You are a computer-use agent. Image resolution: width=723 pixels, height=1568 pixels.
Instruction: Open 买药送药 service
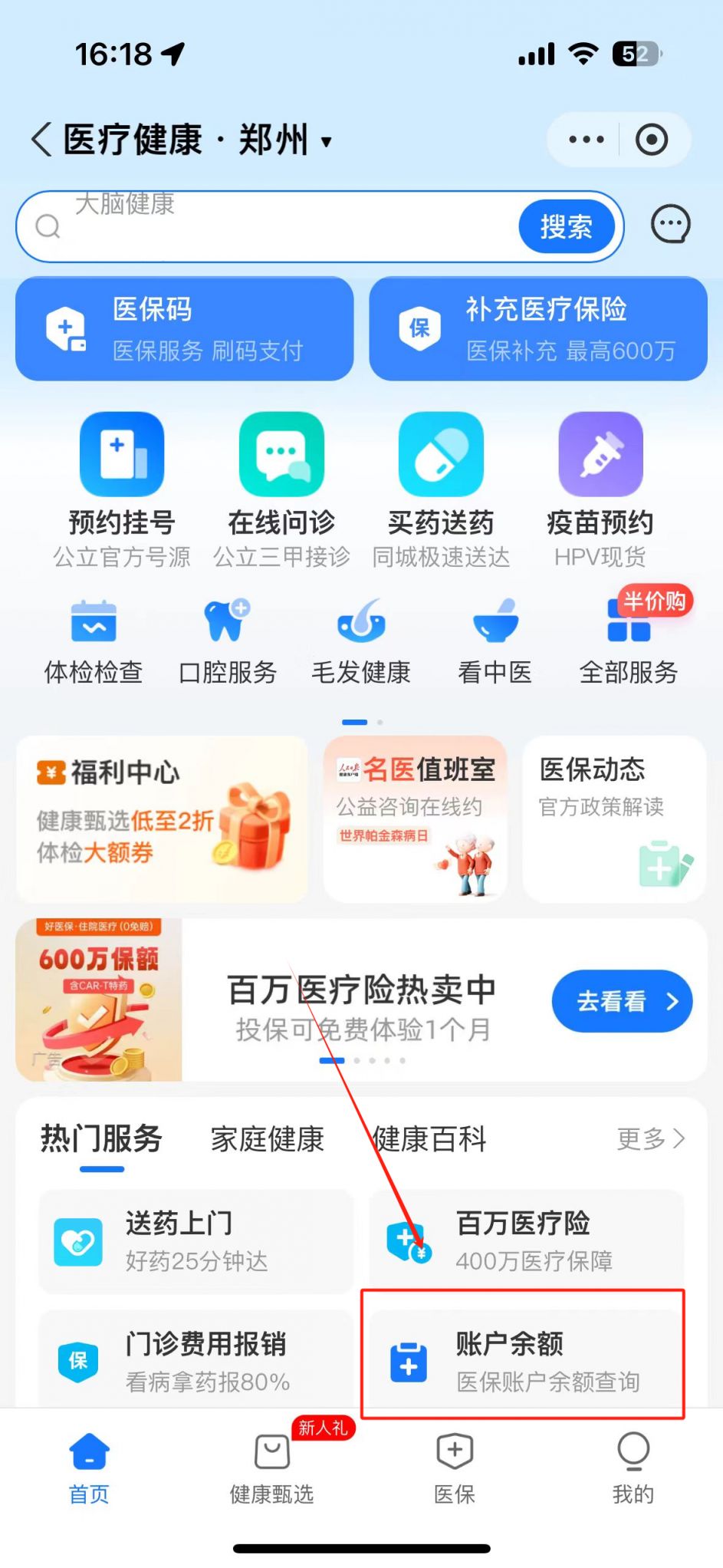click(441, 487)
